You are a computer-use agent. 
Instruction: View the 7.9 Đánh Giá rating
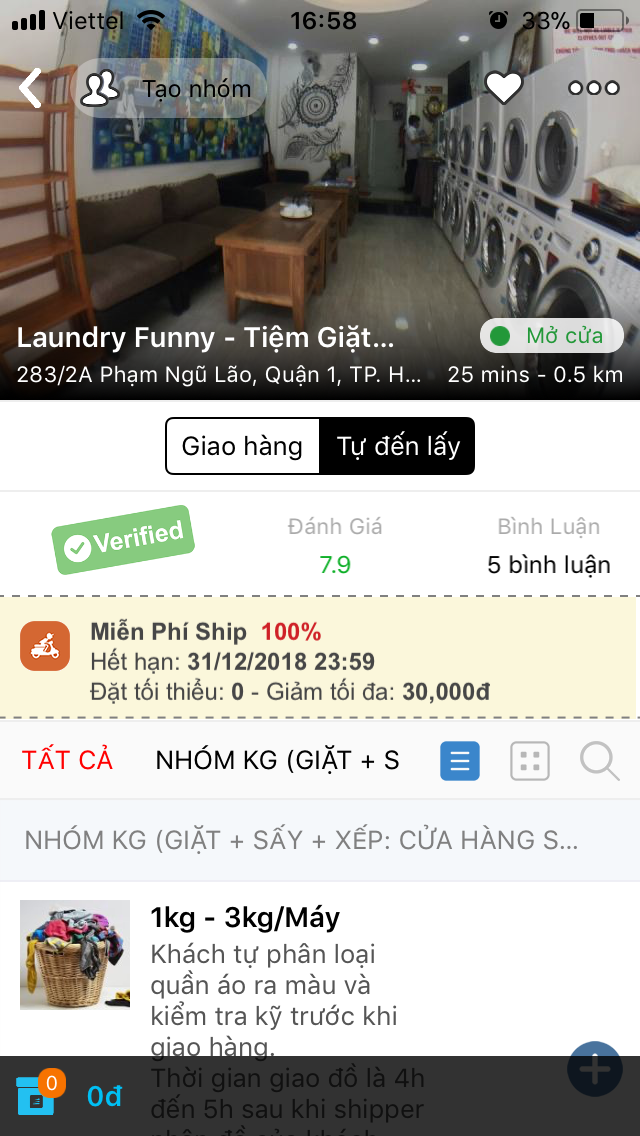[x=335, y=564]
